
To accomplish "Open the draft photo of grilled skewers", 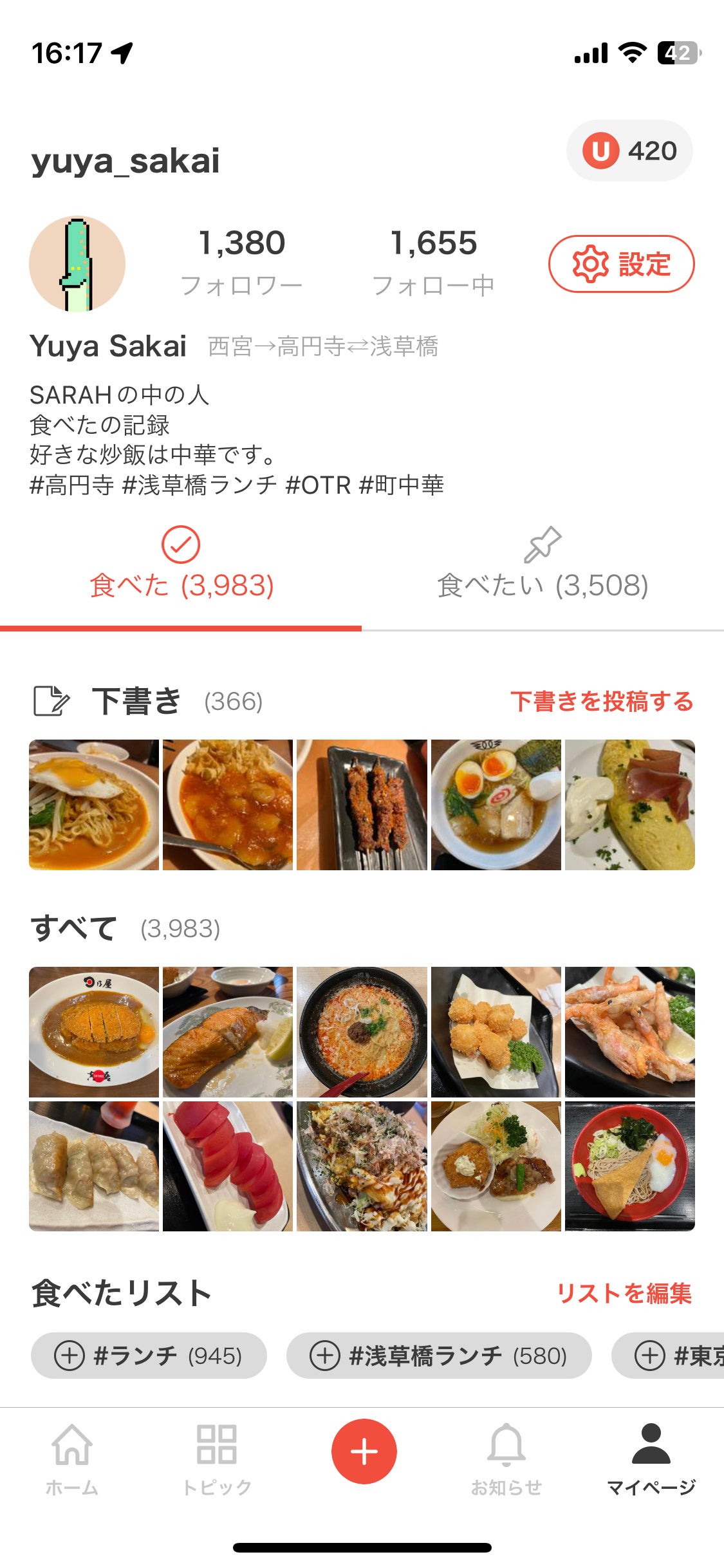I will tap(362, 805).
